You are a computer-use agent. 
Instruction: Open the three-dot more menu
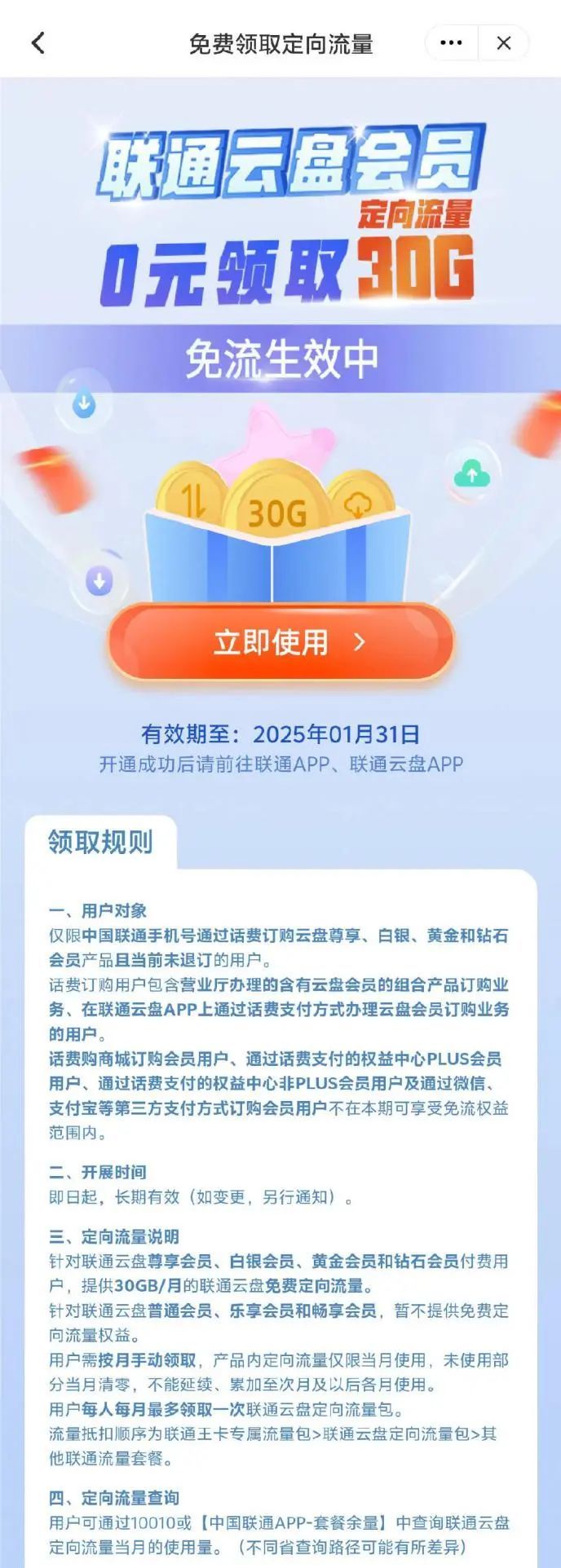coord(451,43)
